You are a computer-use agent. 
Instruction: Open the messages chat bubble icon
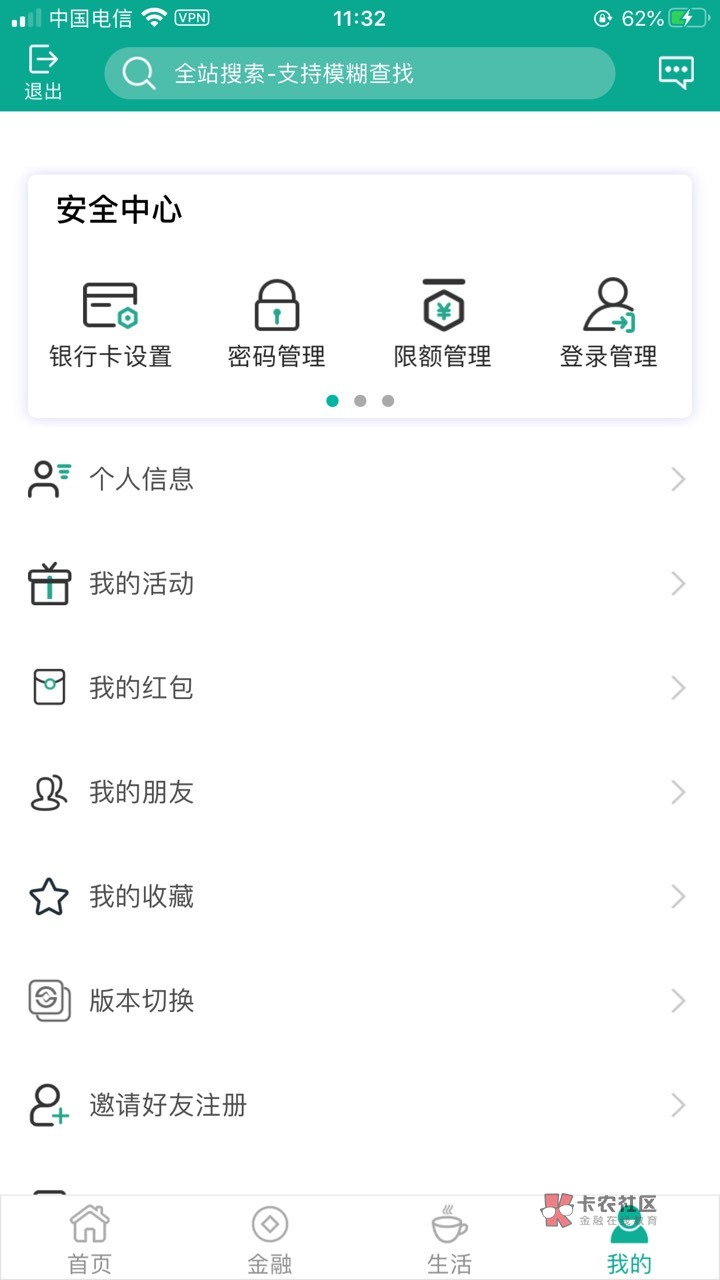coord(676,72)
